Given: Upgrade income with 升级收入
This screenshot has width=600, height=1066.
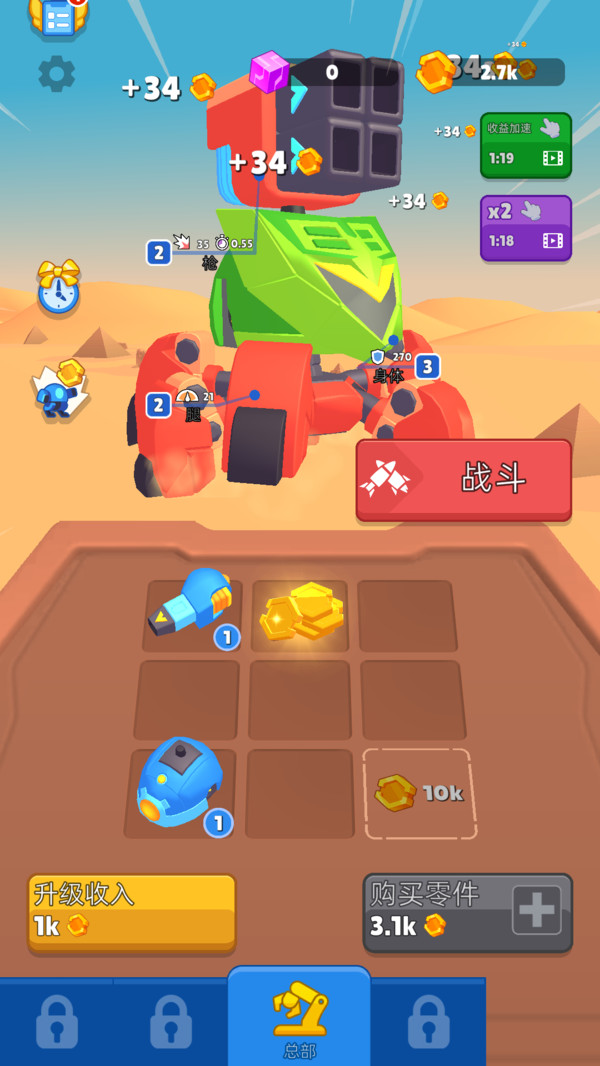Looking at the screenshot, I should (132, 912).
